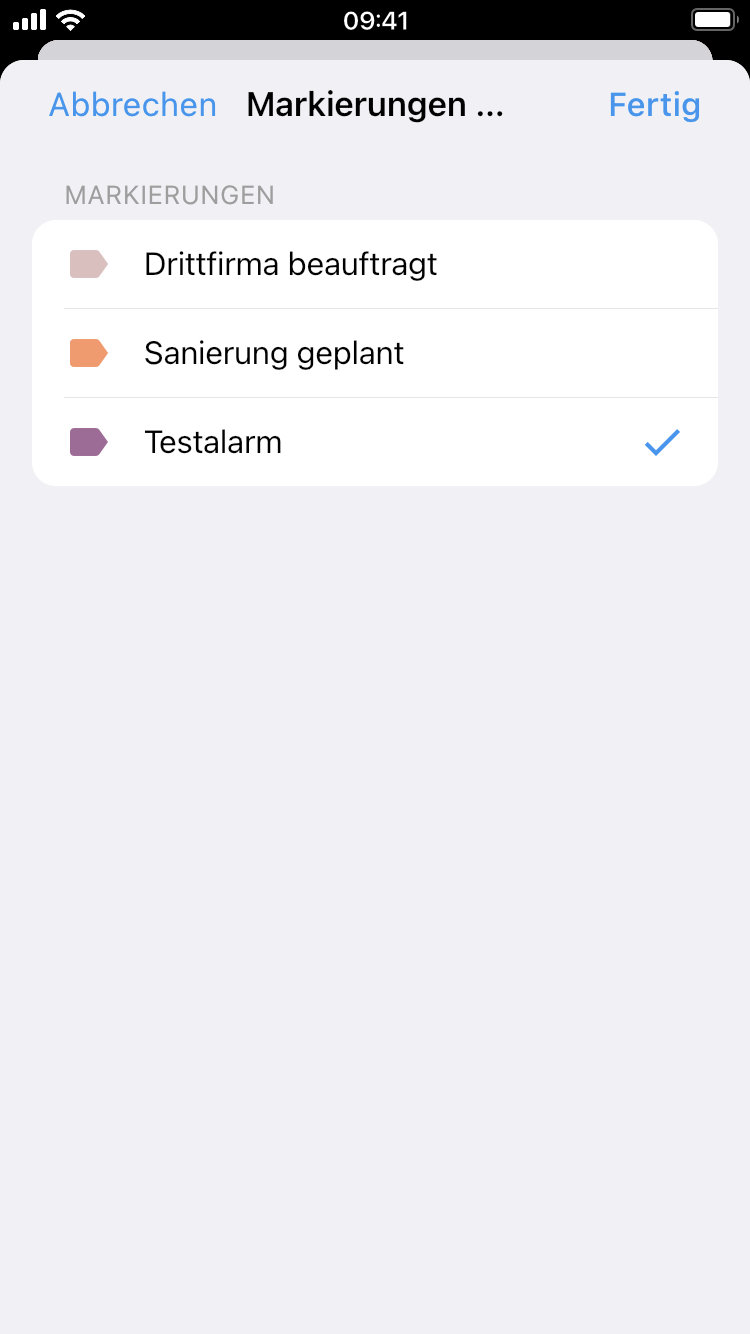Select the Drittfirma beauftragt marker

[375, 264]
